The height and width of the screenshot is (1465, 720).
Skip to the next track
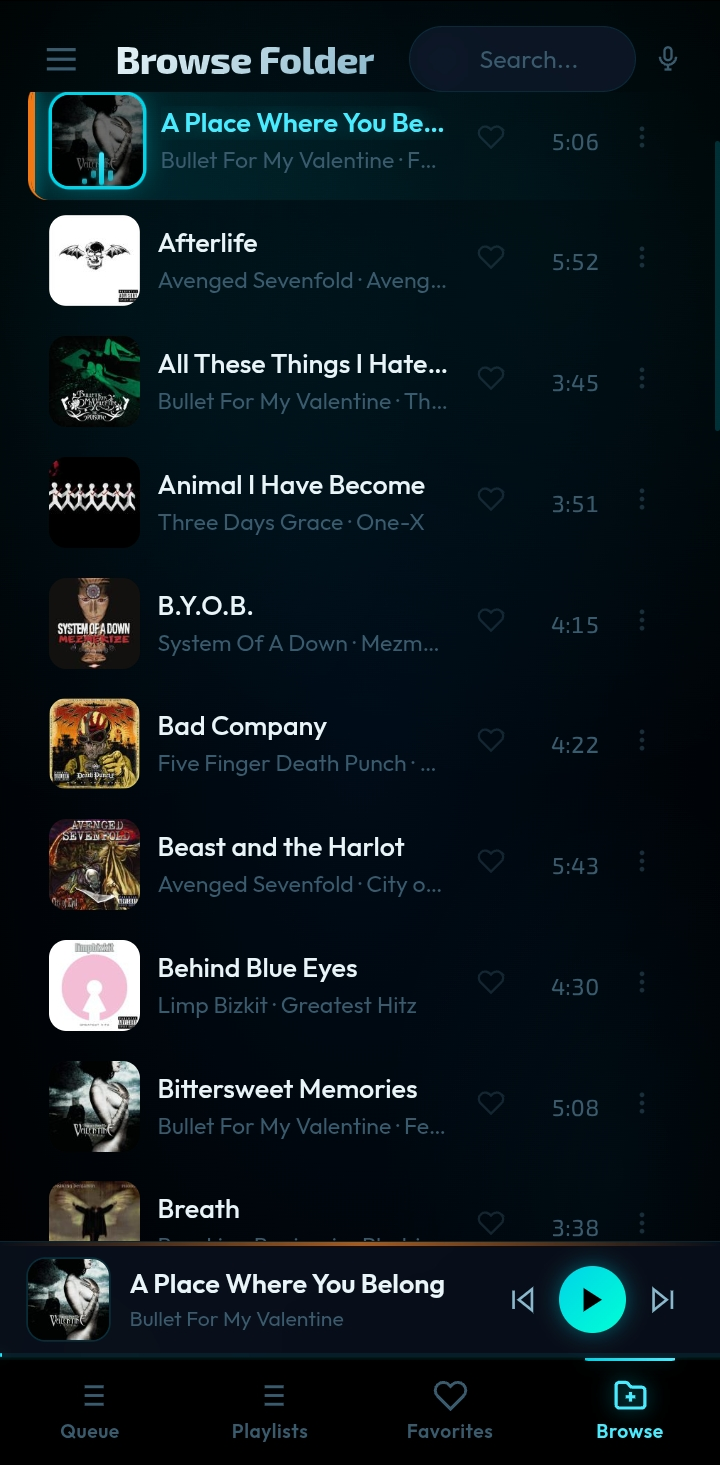pos(662,1299)
